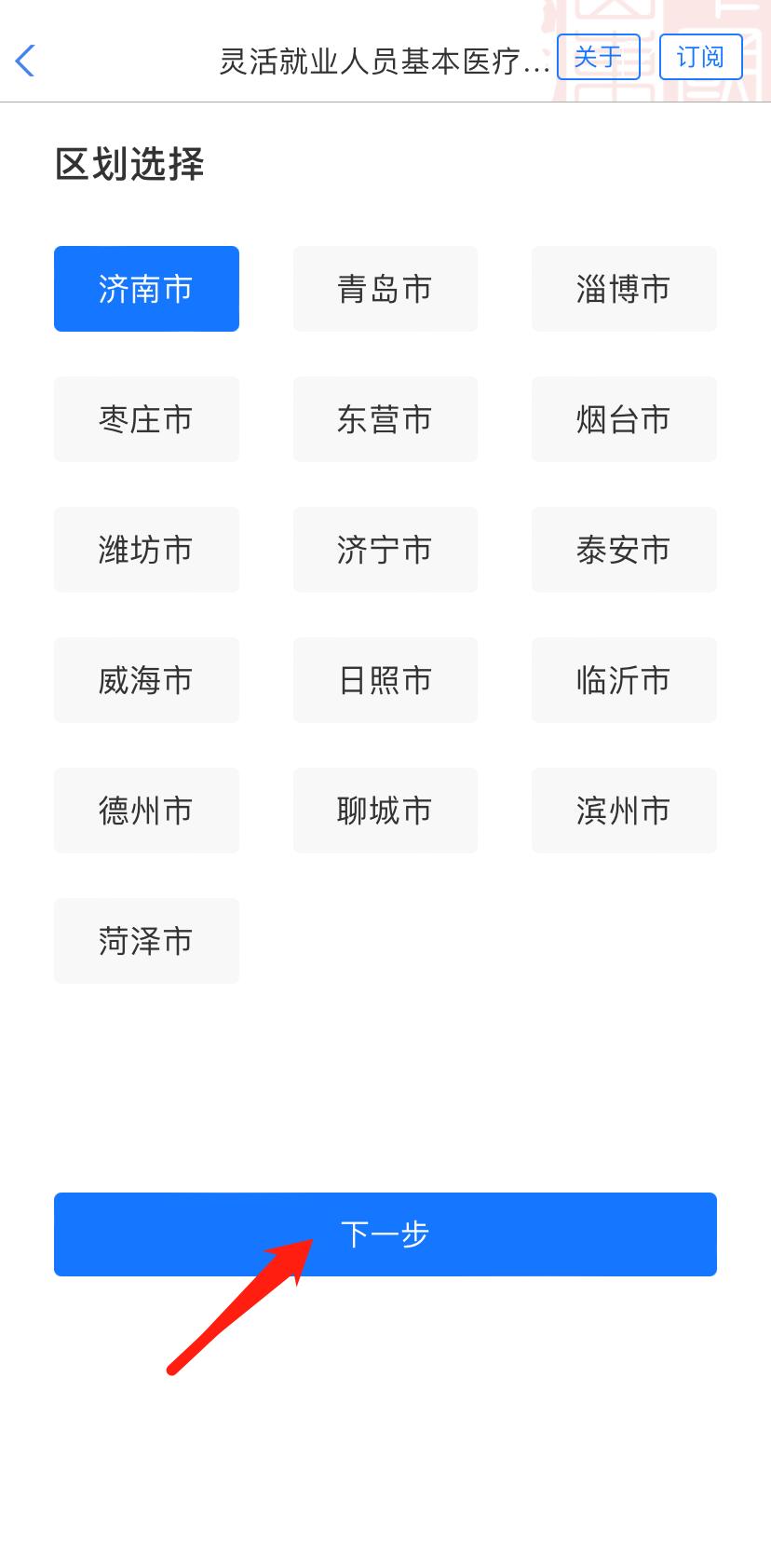Select 日照市 as the region
The height and width of the screenshot is (1568, 771).
385,680
